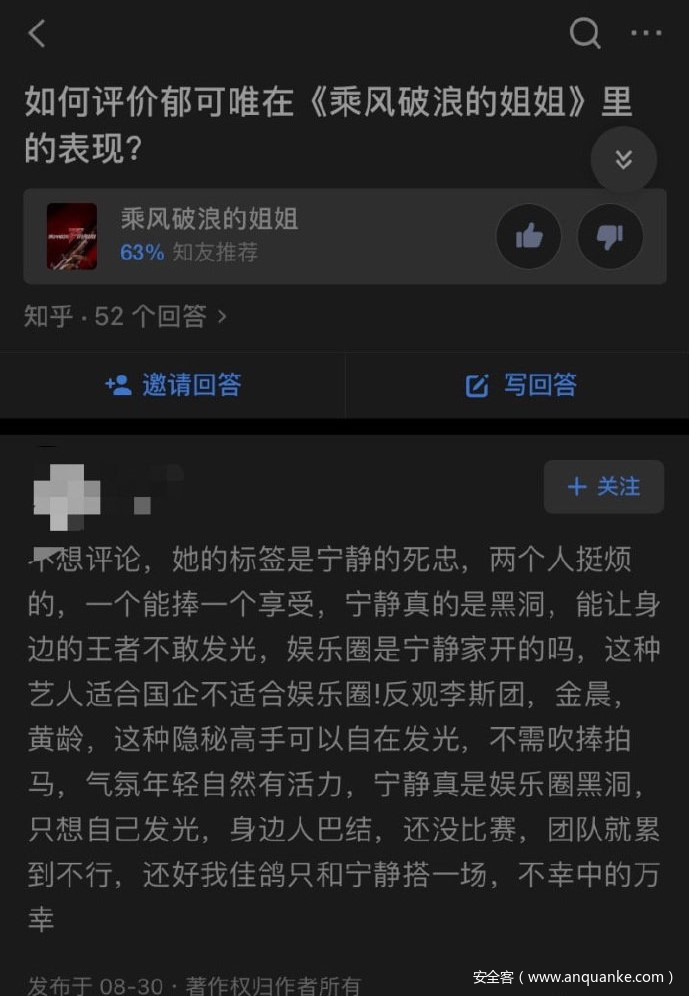Open the 乘风破浪的姐姐 show card
This screenshot has height=996, width=689.
[x=250, y=236]
